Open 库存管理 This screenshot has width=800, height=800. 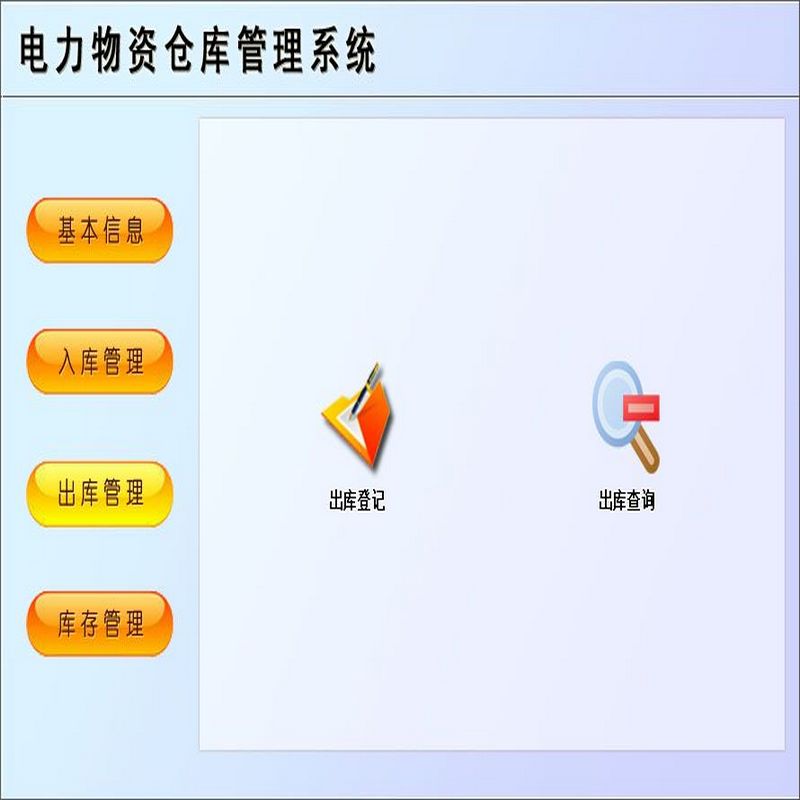99,624
